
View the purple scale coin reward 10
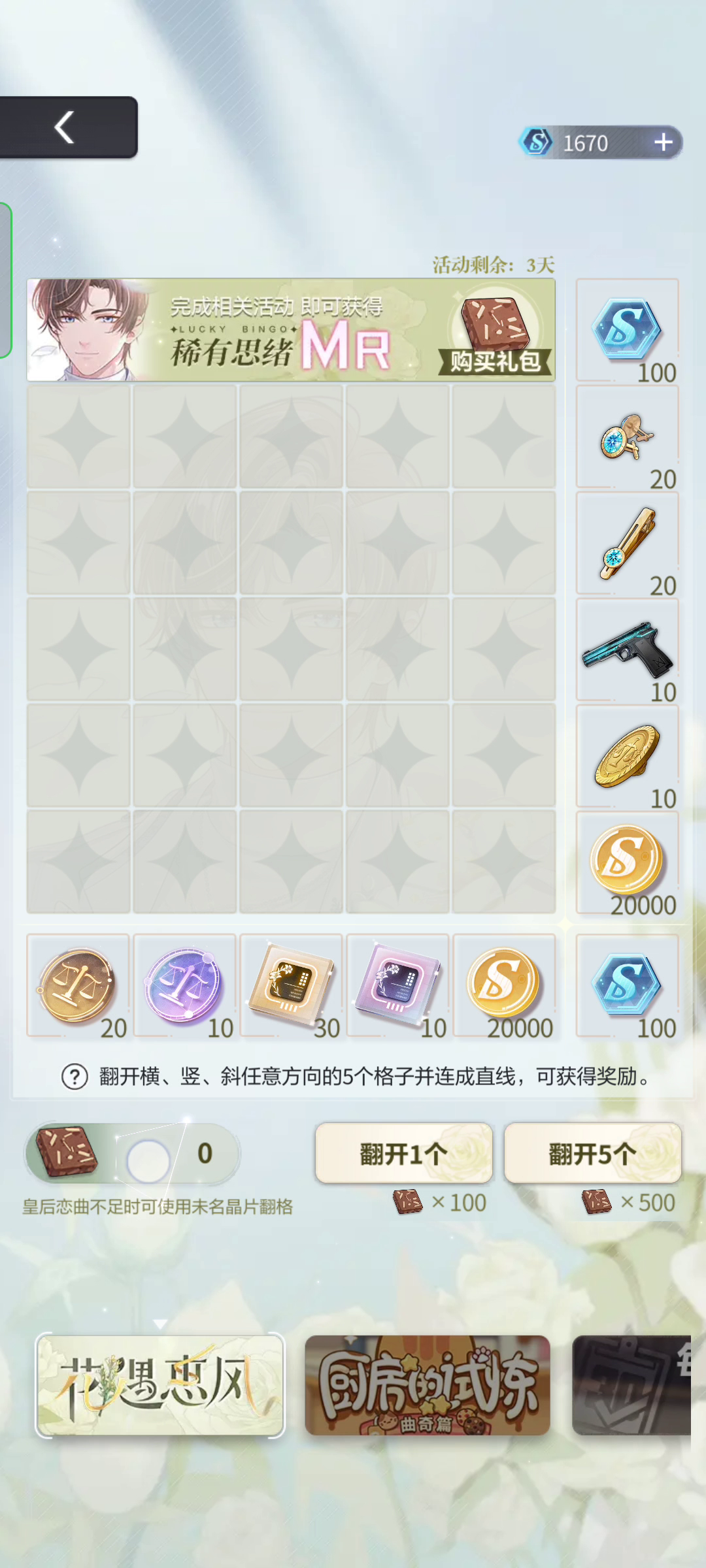tap(184, 986)
